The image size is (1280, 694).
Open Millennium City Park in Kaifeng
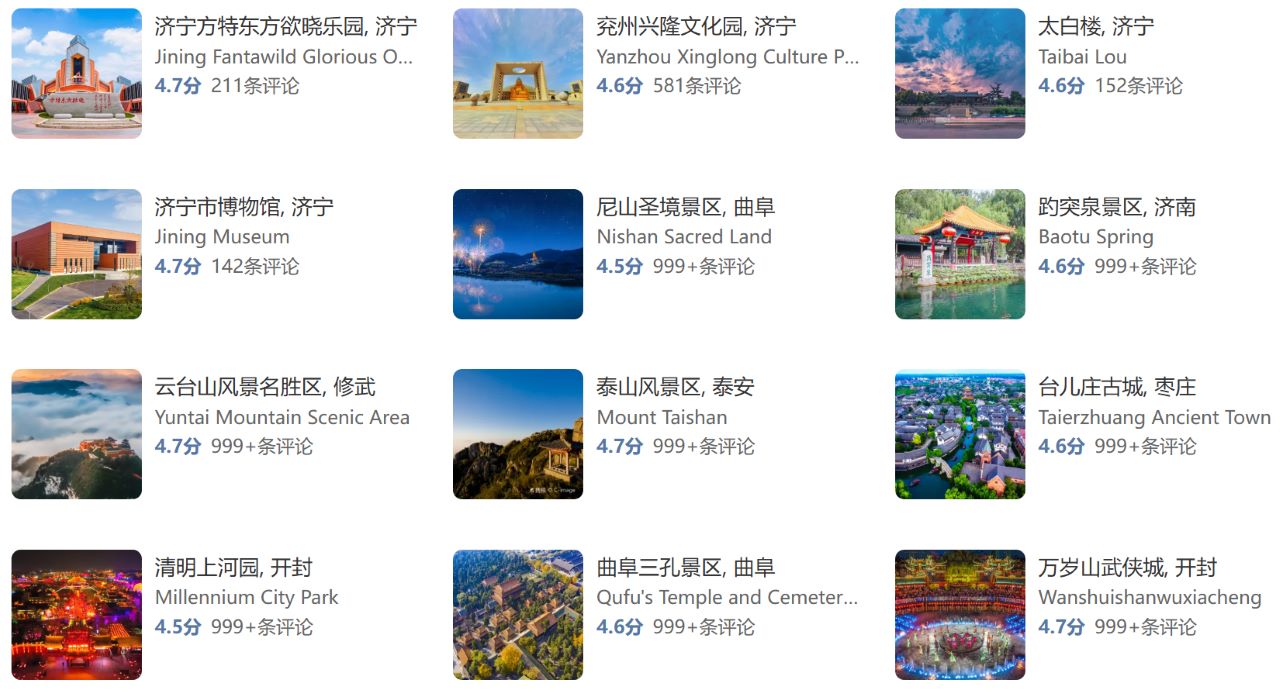click(x=233, y=569)
